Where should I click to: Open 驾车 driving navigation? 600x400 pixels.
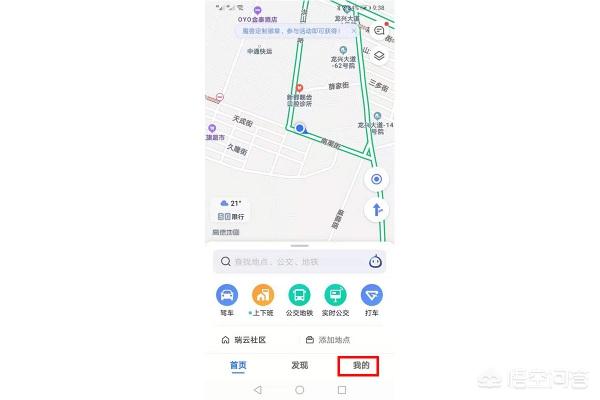[x=227, y=300]
